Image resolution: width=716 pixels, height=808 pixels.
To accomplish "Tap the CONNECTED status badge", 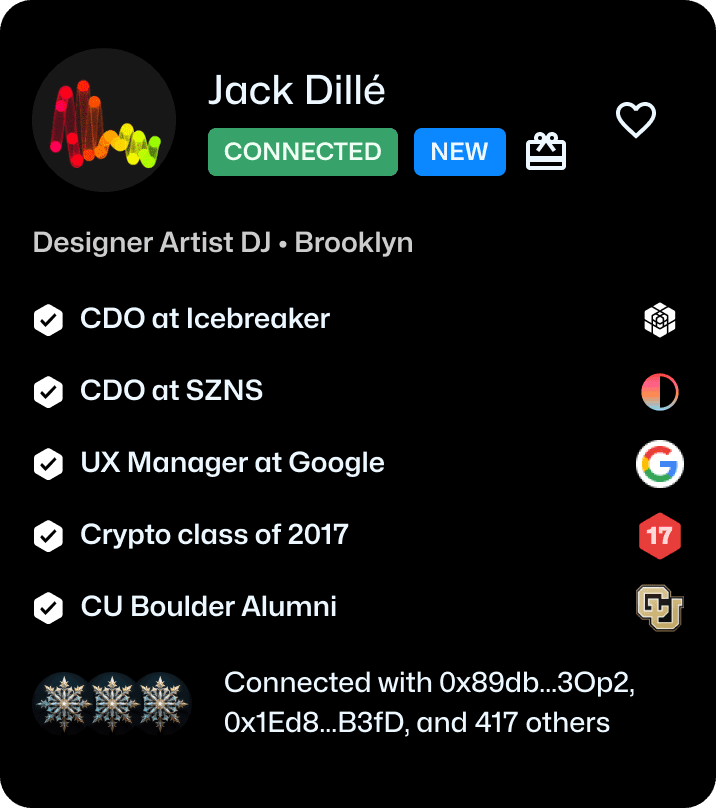I will pyautogui.click(x=303, y=152).
